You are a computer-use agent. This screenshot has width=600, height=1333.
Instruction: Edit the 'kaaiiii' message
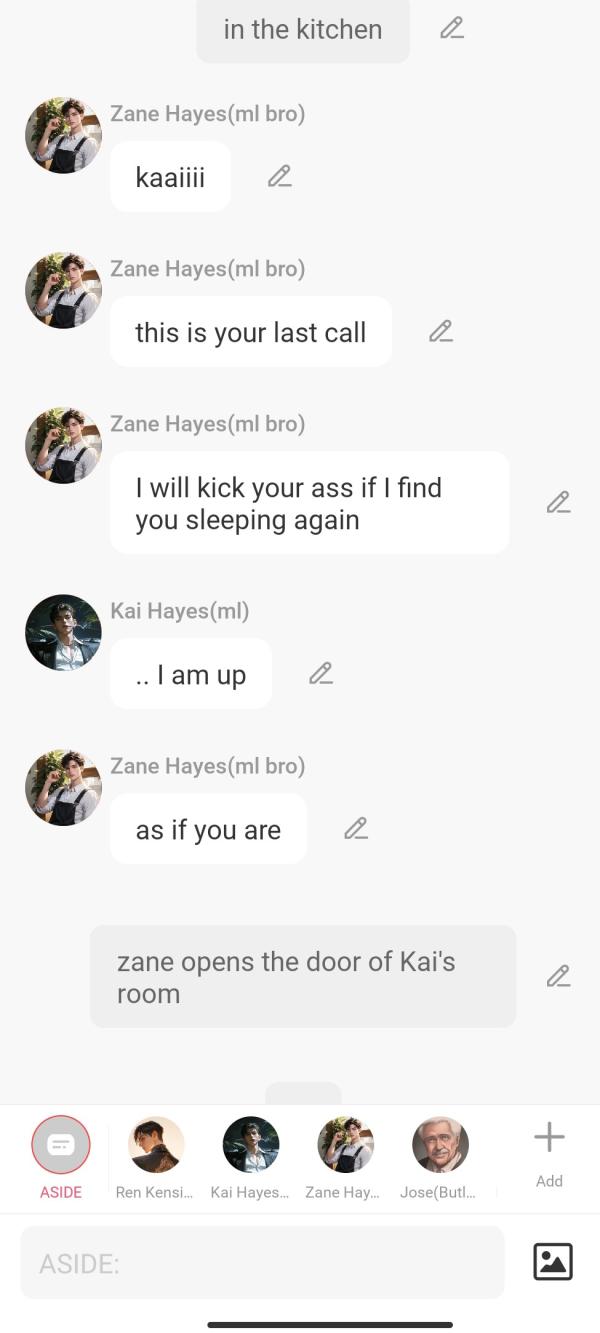tap(280, 176)
